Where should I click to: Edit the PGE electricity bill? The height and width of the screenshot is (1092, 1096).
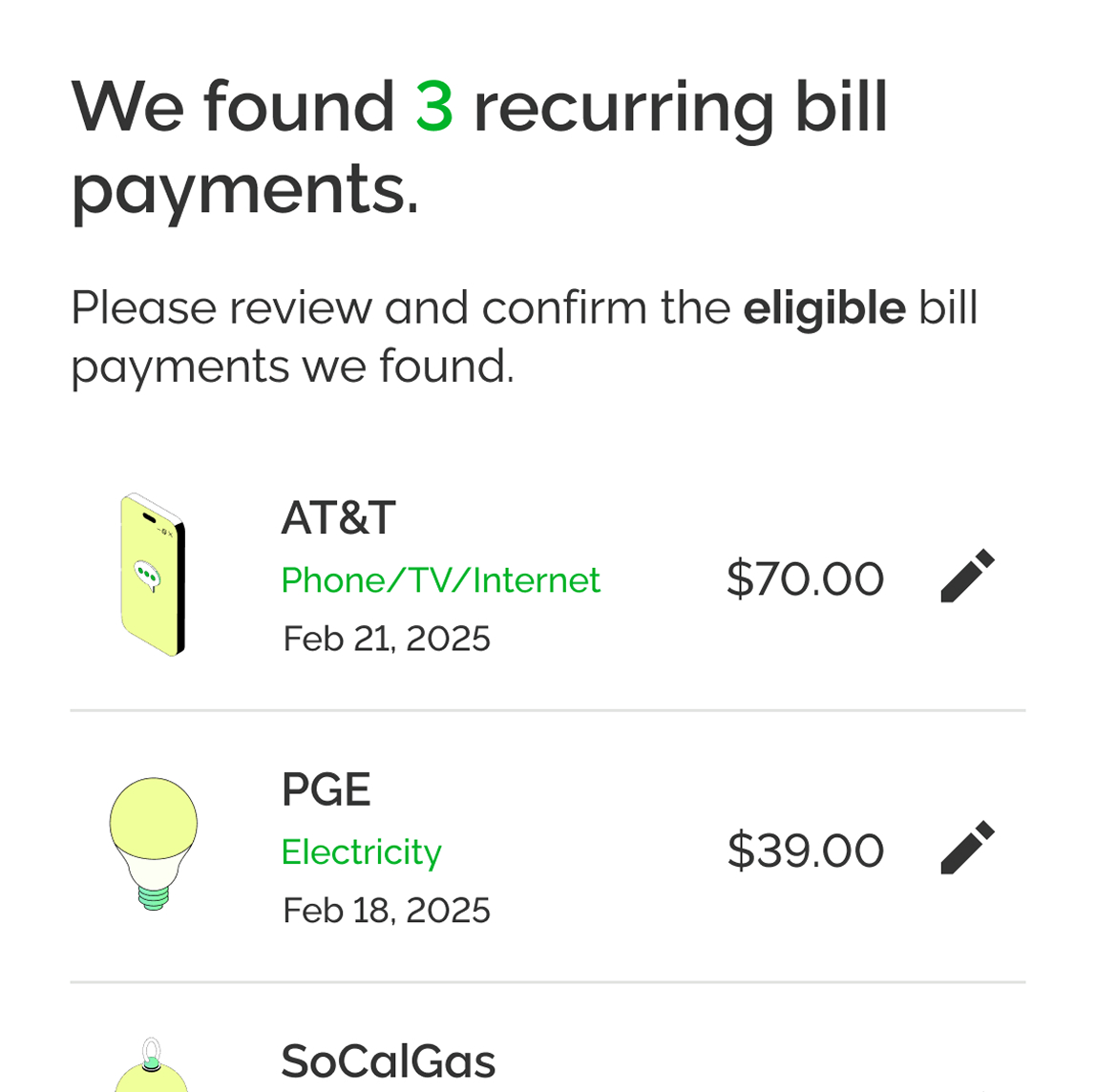(967, 848)
